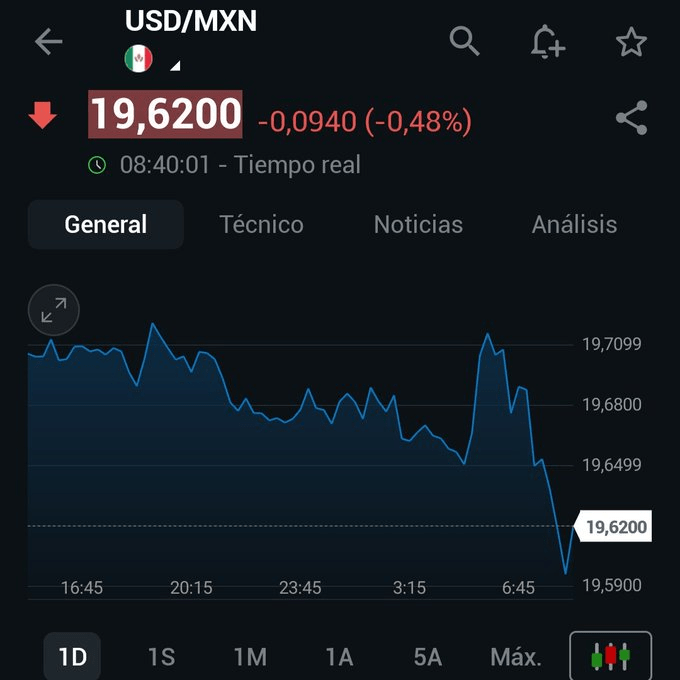Go back using the arrow icon
The height and width of the screenshot is (680, 680).
coord(48,42)
